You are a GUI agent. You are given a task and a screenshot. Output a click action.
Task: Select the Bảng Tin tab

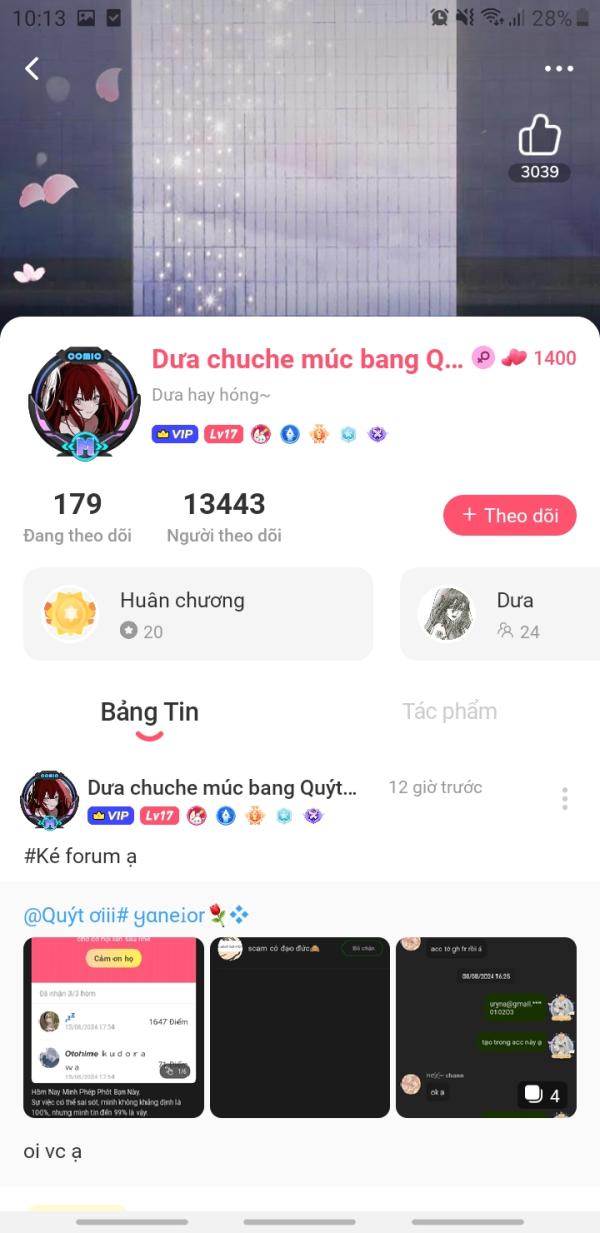[149, 713]
